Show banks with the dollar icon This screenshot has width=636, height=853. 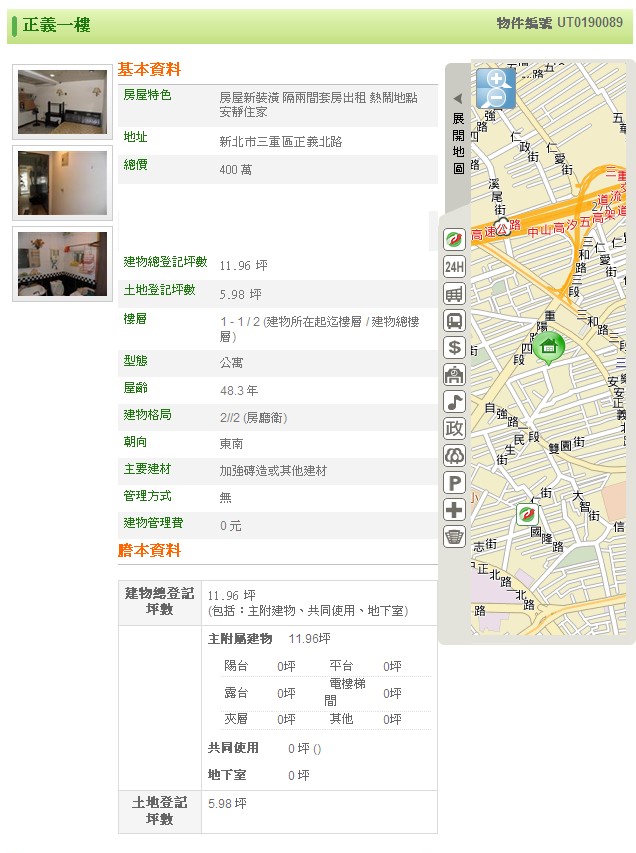(454, 348)
